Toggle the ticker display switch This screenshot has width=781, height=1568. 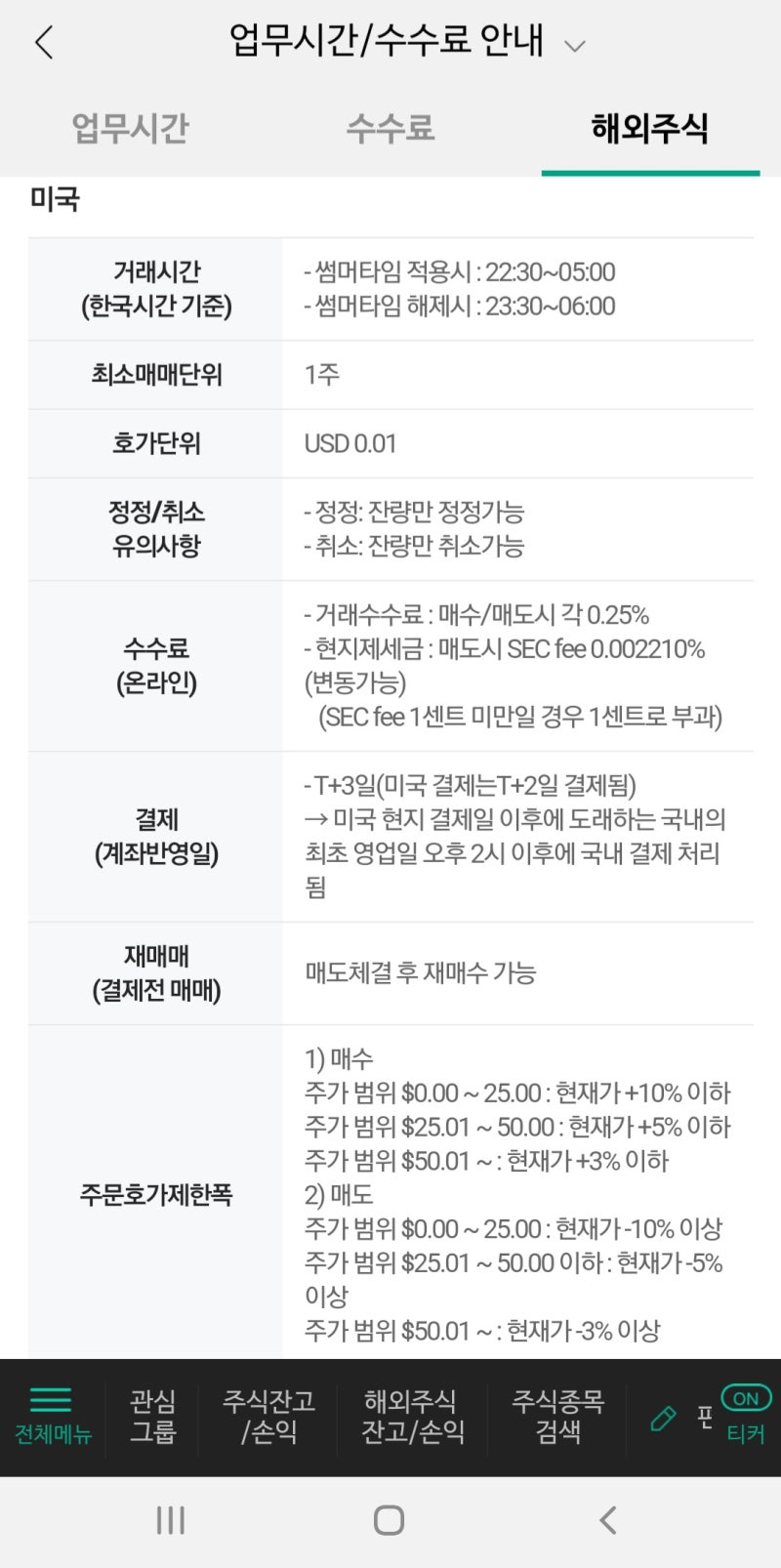[744, 1400]
